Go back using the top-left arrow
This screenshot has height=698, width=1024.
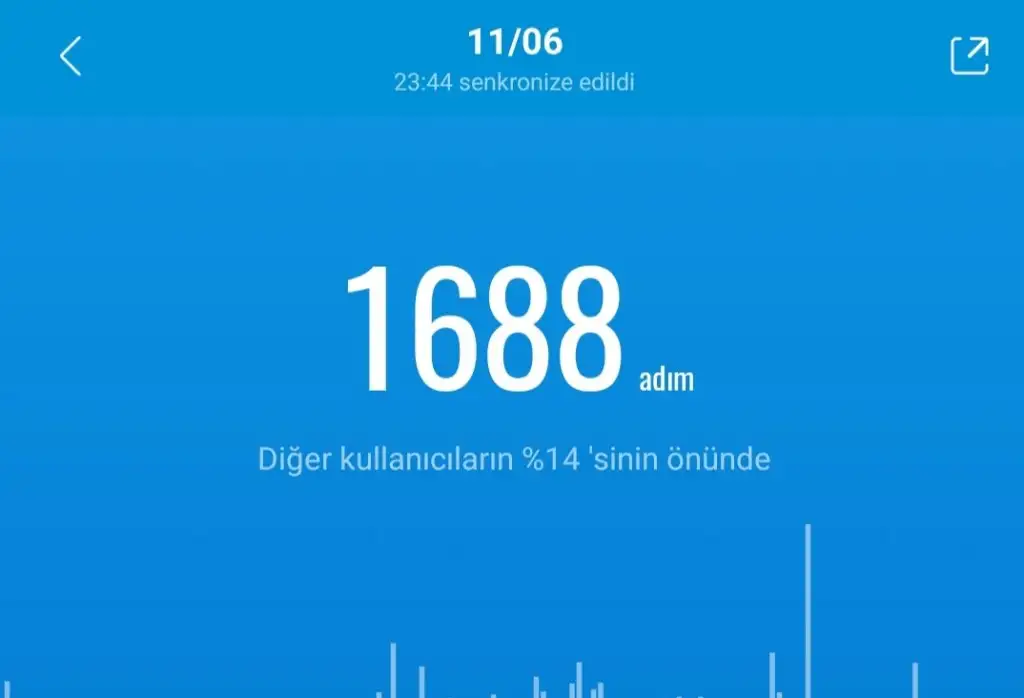pyautogui.click(x=70, y=57)
